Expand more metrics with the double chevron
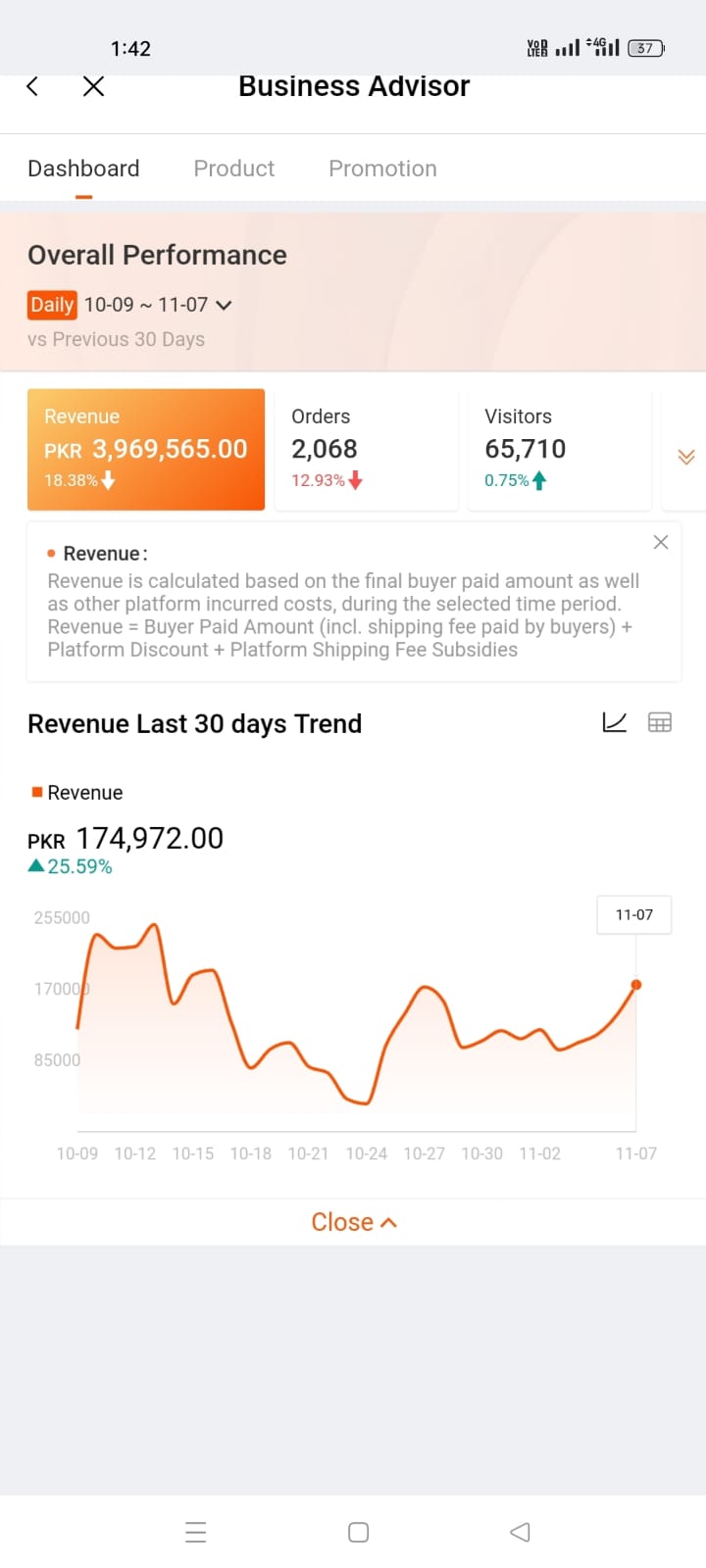 (x=686, y=457)
